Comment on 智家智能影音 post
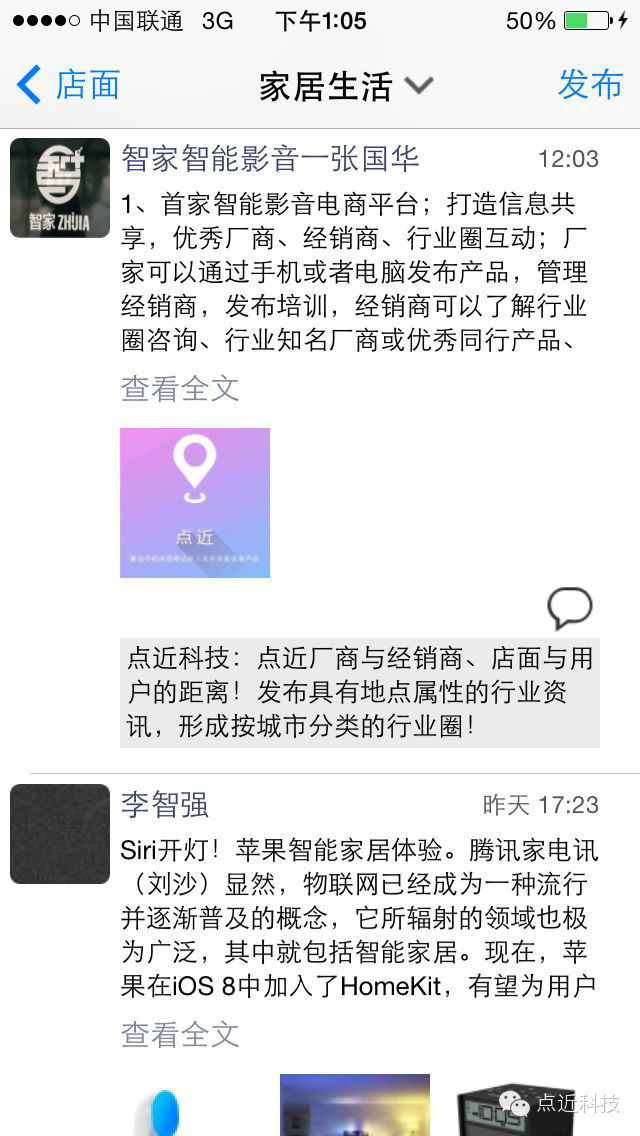This screenshot has height=1136, width=640. point(569,608)
